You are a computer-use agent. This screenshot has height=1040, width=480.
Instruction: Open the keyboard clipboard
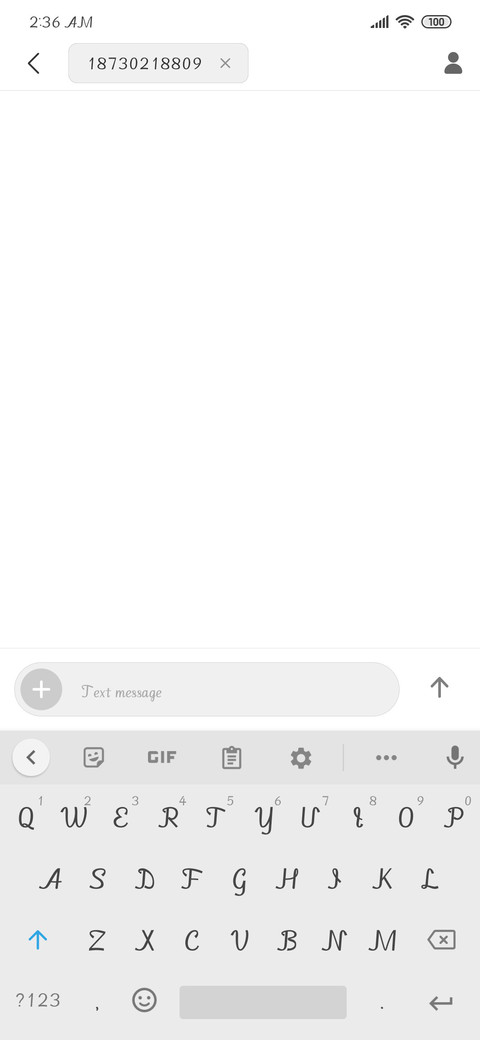click(x=231, y=757)
